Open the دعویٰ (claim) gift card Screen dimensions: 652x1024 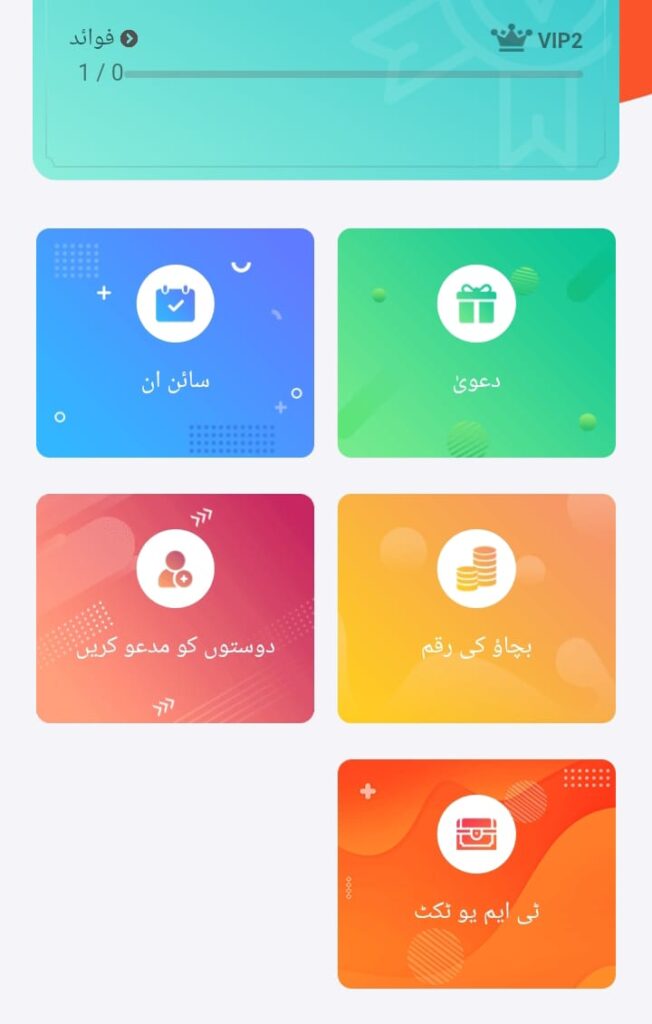click(476, 342)
